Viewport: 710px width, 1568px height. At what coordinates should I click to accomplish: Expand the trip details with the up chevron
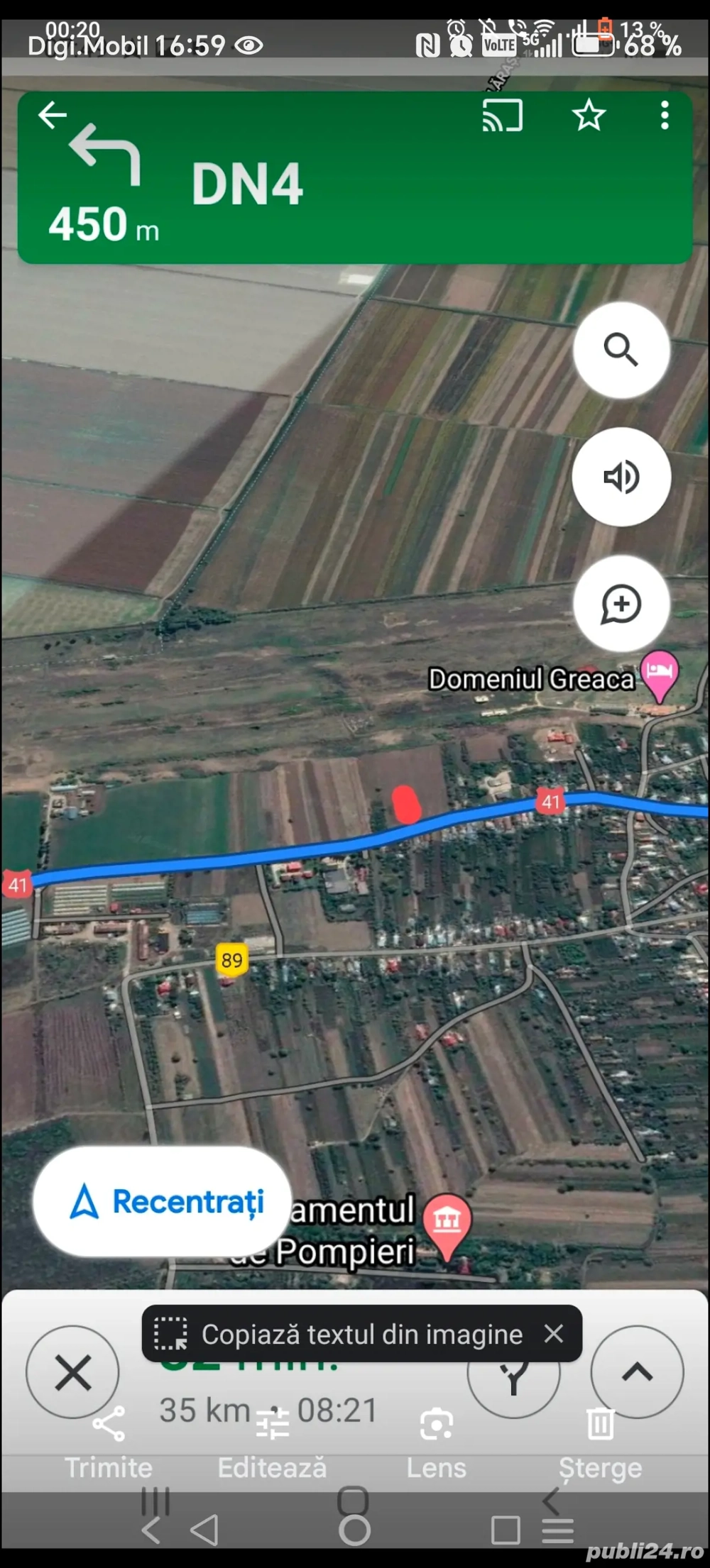click(x=637, y=1372)
